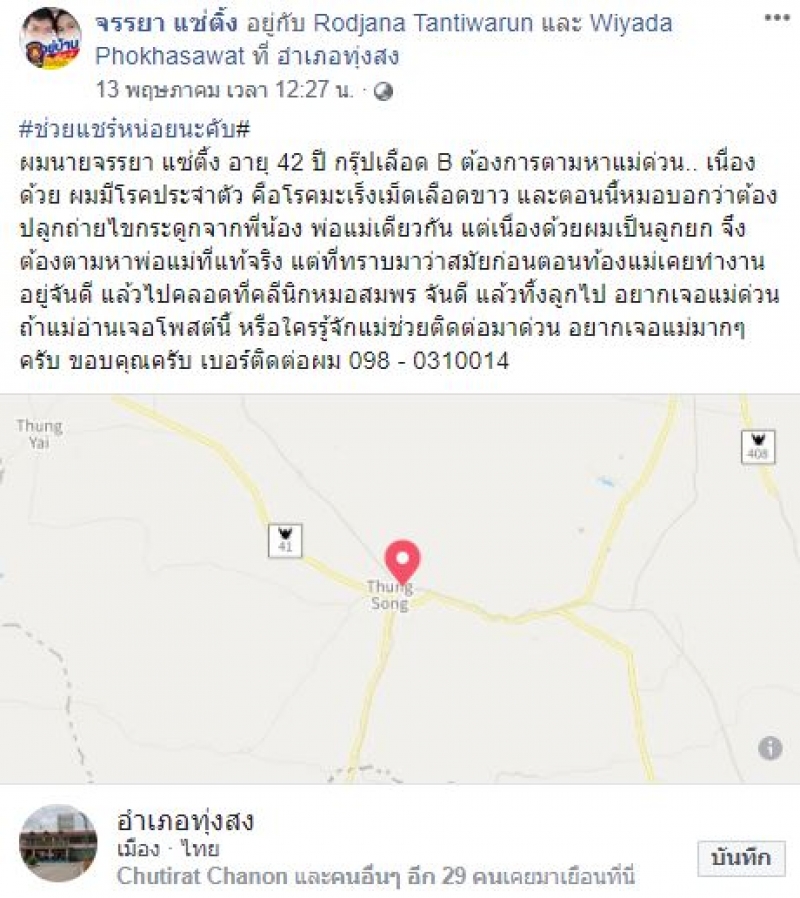The image size is (800, 898).
Task: Open the อำเภอทุ่งสง place page
Action: (186, 822)
